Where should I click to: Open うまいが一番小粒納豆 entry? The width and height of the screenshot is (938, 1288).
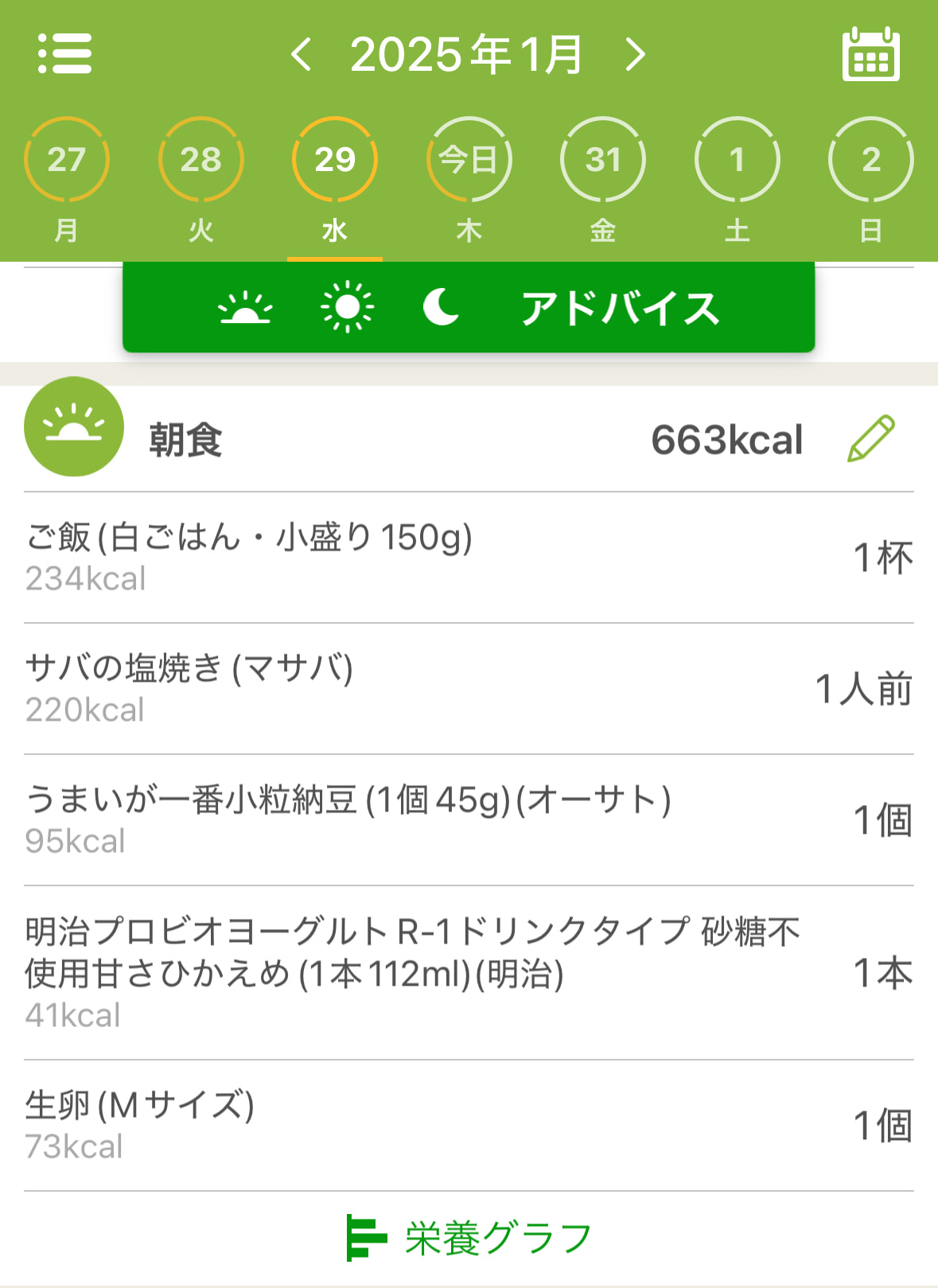coord(469,819)
